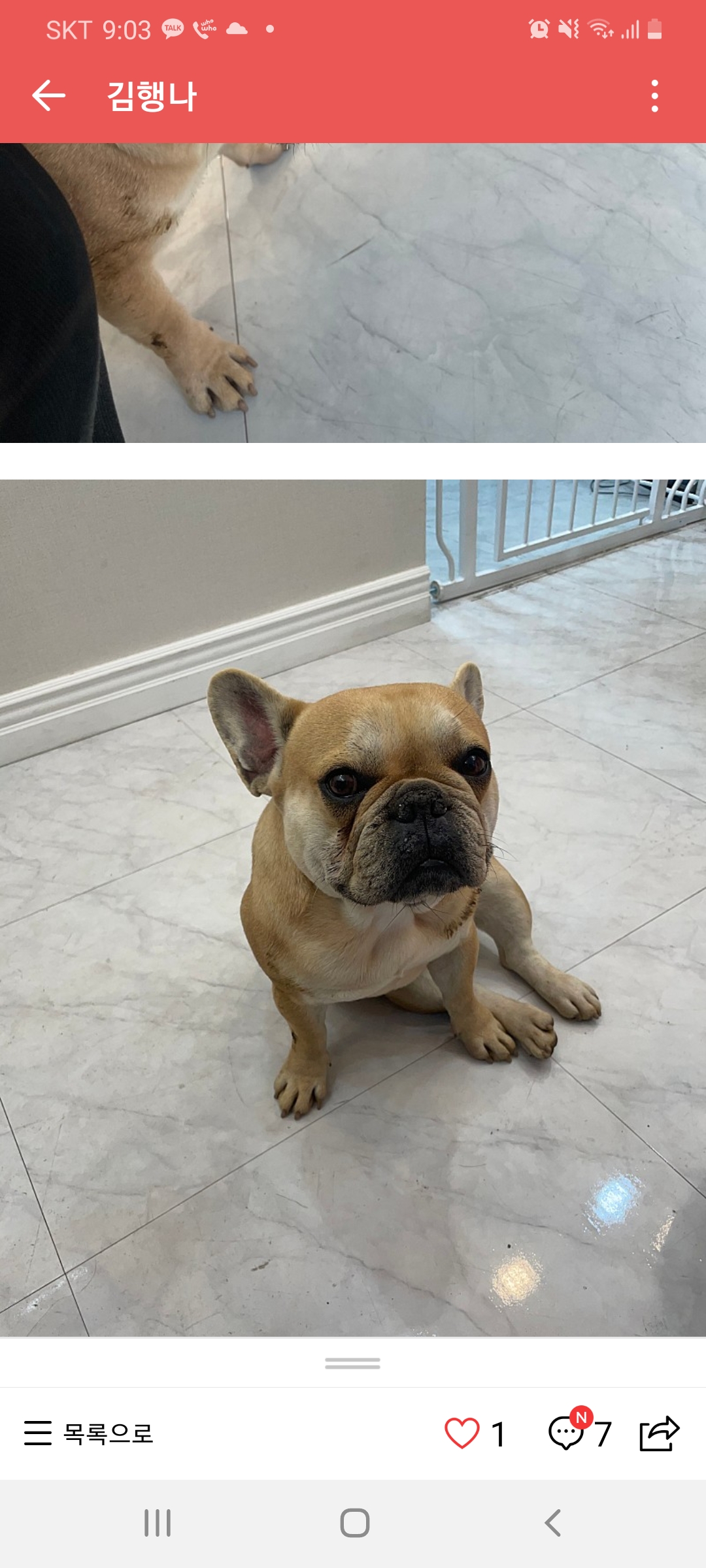Like this post with the heart
This screenshot has height=1568, width=706.
tap(462, 1433)
